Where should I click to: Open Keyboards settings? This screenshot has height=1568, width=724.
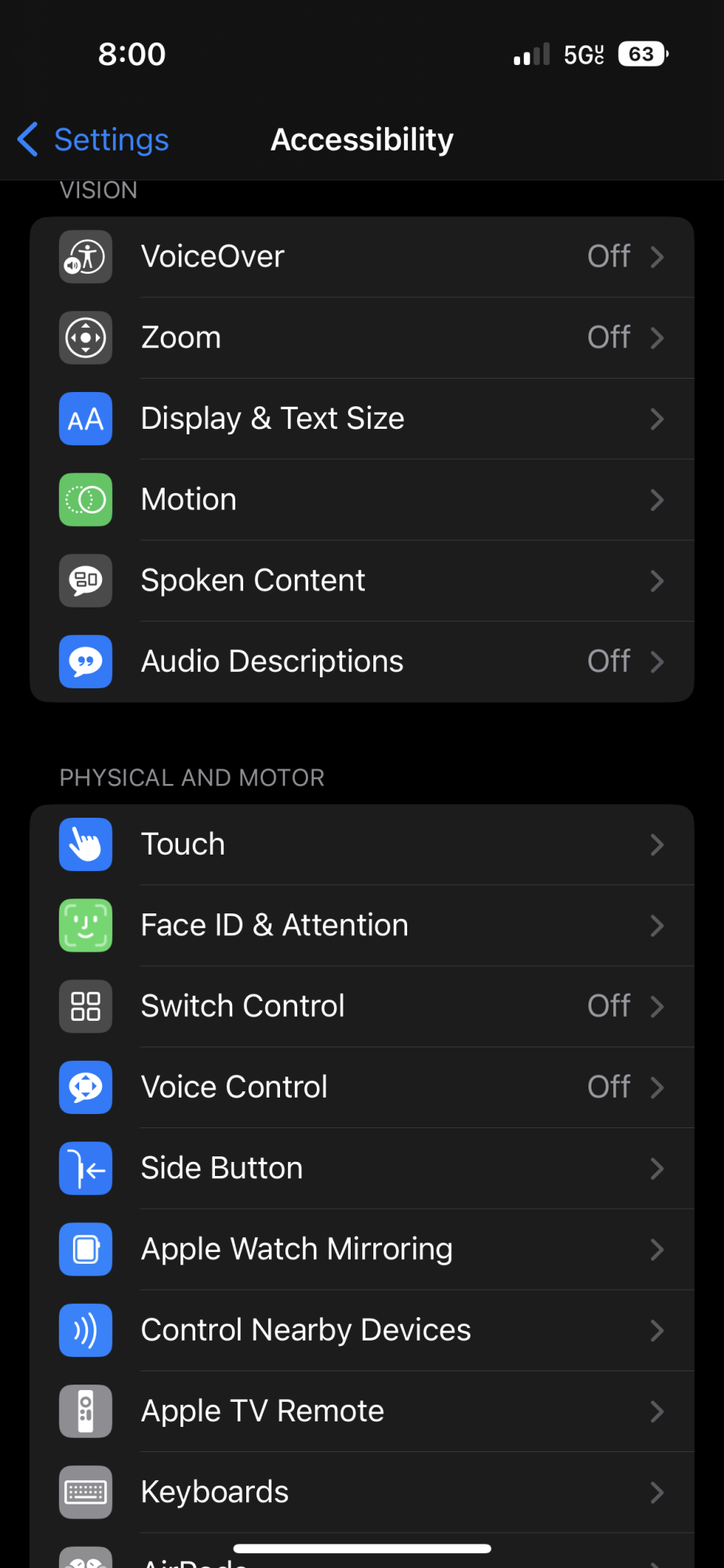(x=361, y=1492)
